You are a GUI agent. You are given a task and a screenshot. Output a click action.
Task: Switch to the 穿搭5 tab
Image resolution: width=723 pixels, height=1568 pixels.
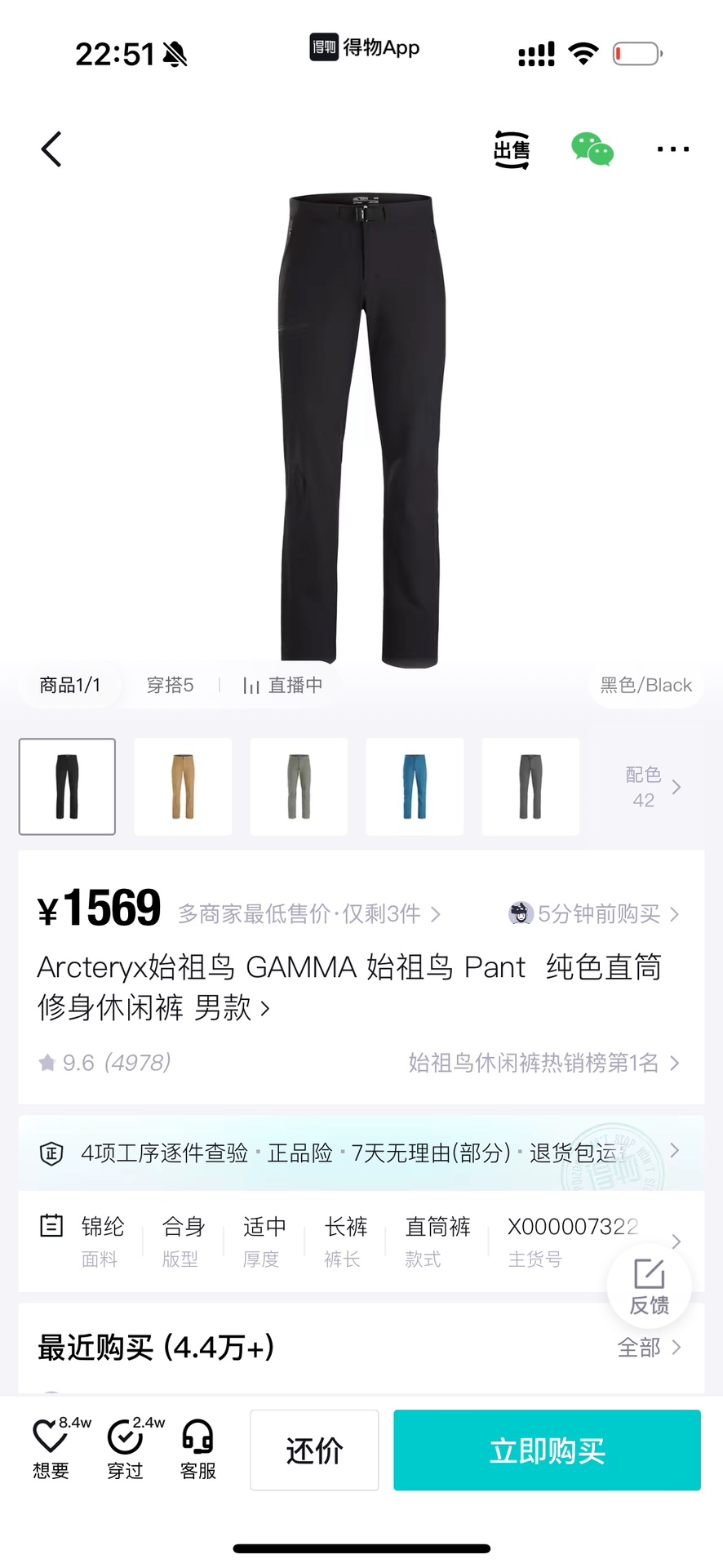click(170, 685)
